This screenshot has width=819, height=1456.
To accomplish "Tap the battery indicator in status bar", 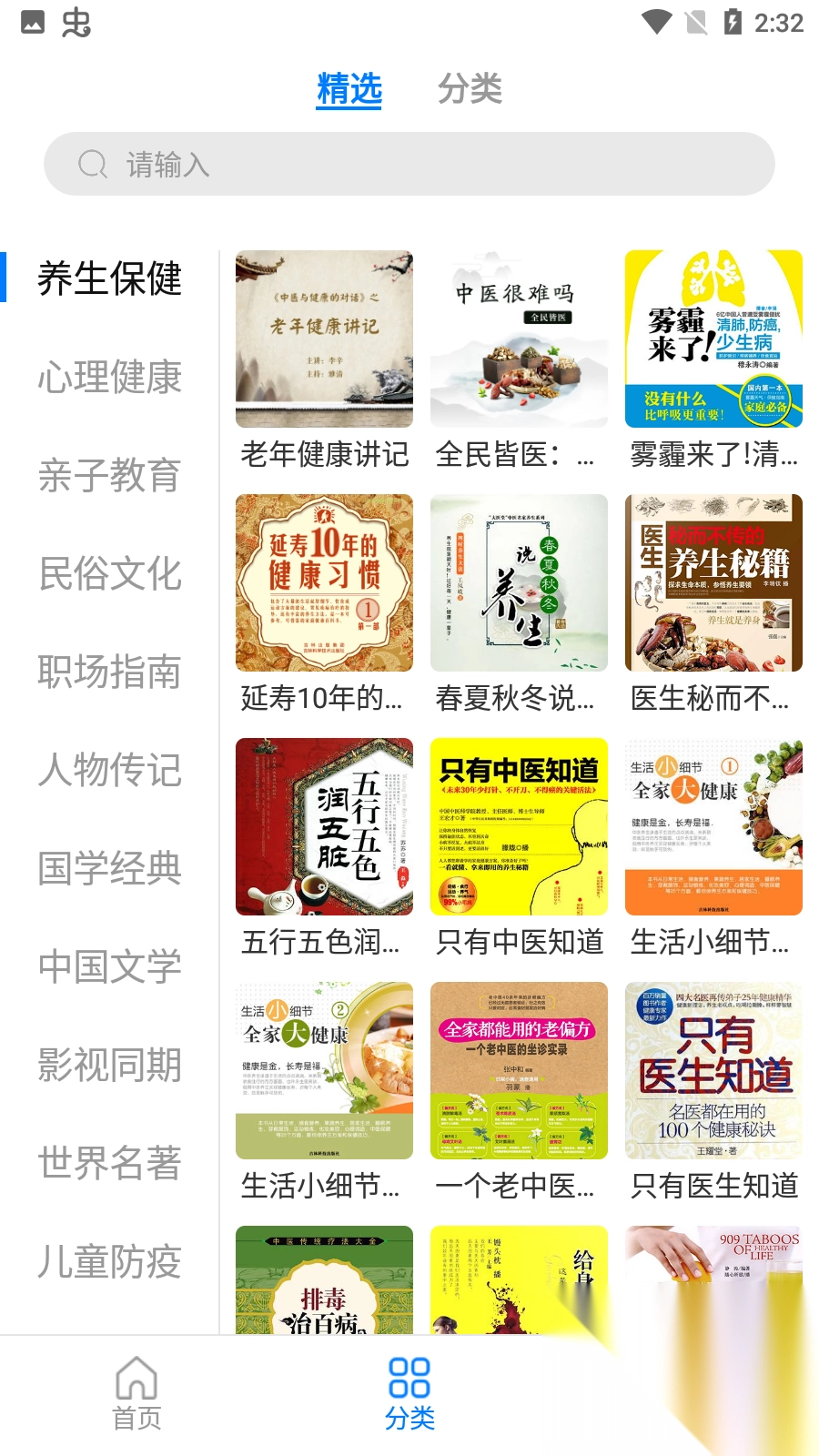I will click(x=733, y=22).
